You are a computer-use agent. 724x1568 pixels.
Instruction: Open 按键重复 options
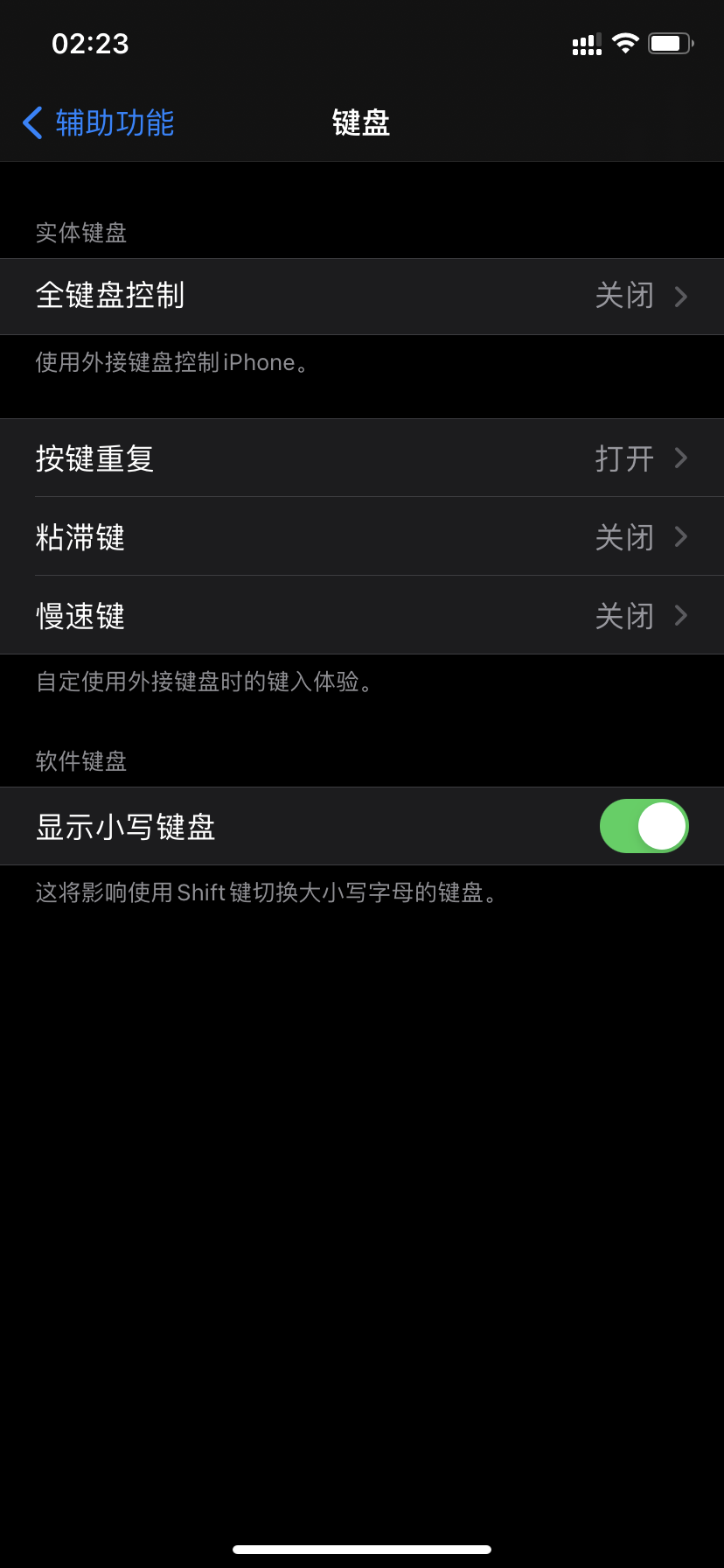pyautogui.click(x=362, y=458)
